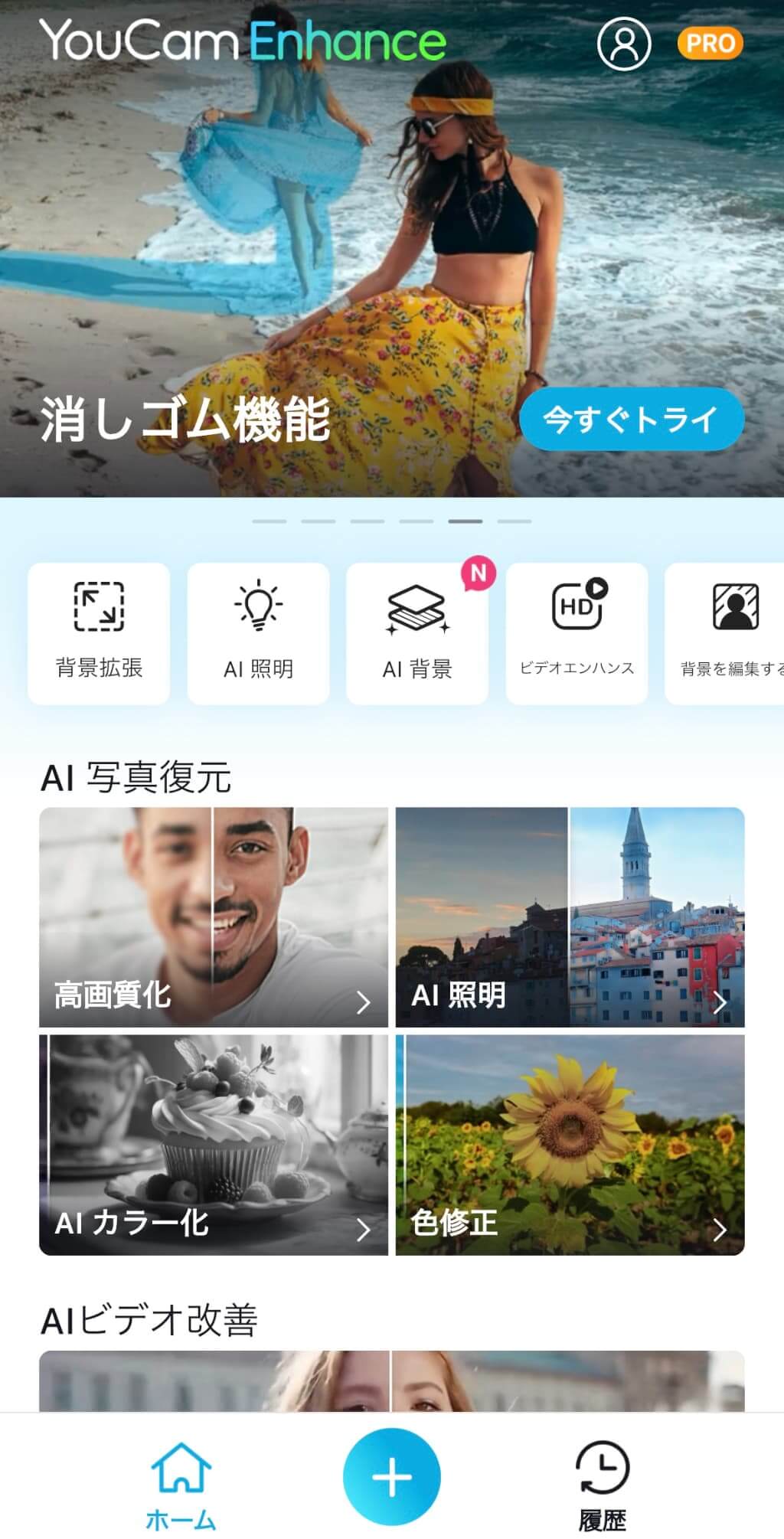
Task: Choose the AI カラー化 card
Action: pyautogui.click(x=214, y=1145)
